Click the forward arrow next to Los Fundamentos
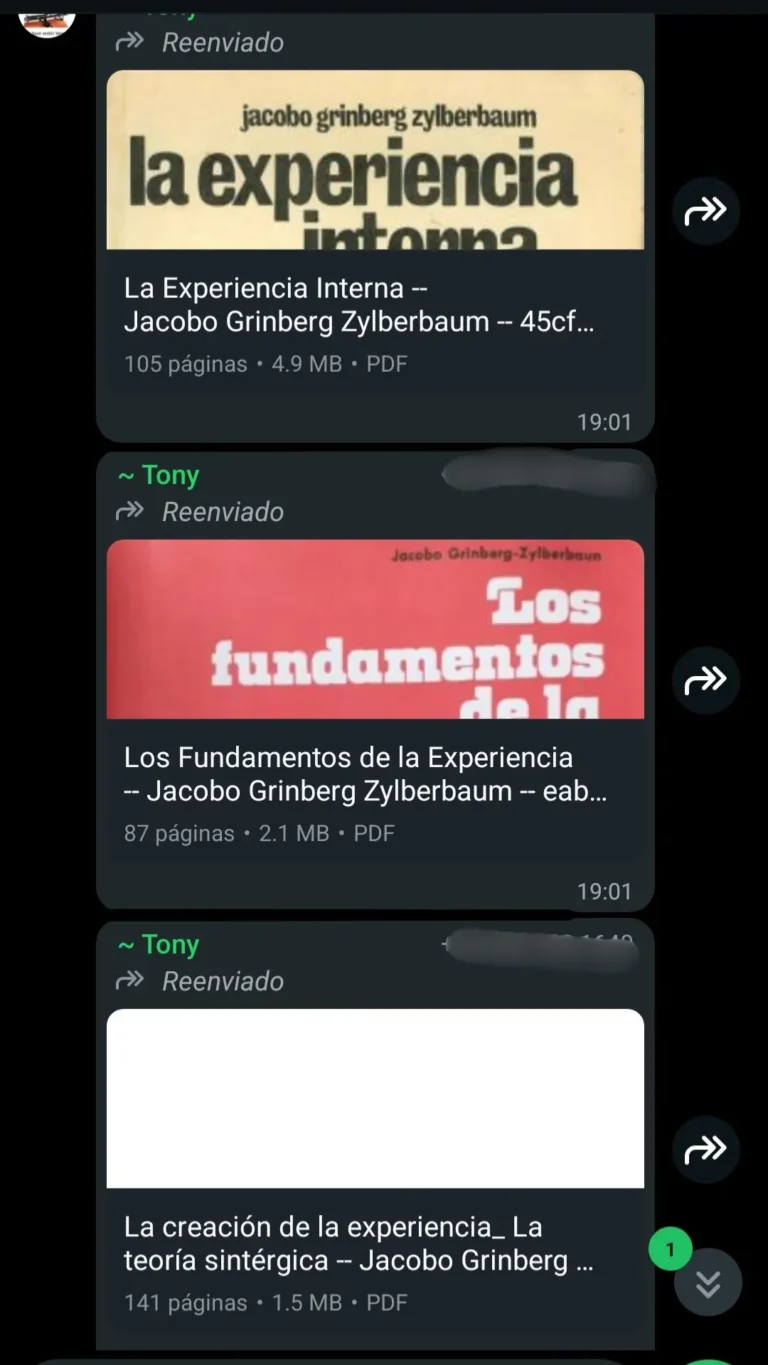The image size is (768, 1365). click(707, 680)
